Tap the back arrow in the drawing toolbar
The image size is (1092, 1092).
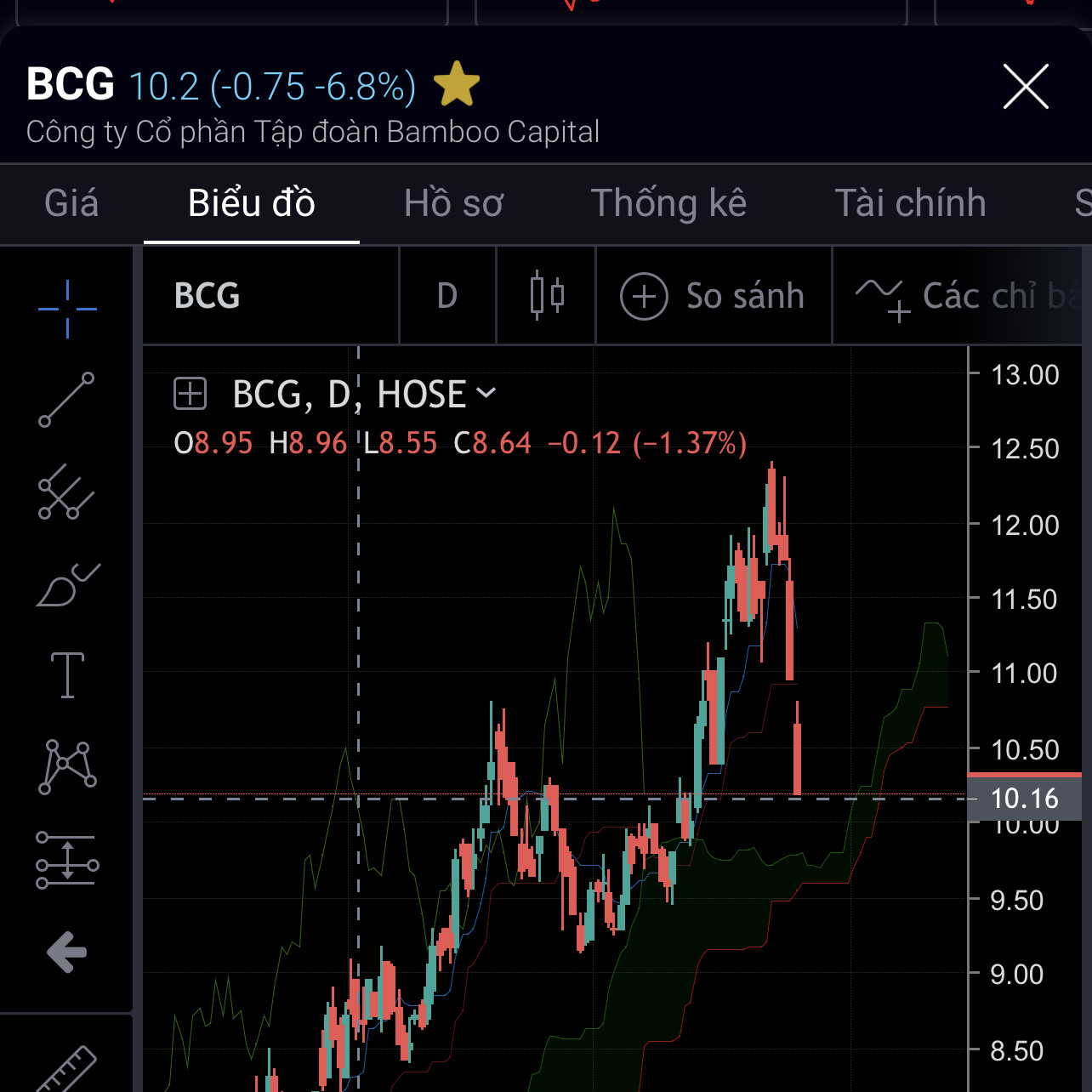[67, 951]
